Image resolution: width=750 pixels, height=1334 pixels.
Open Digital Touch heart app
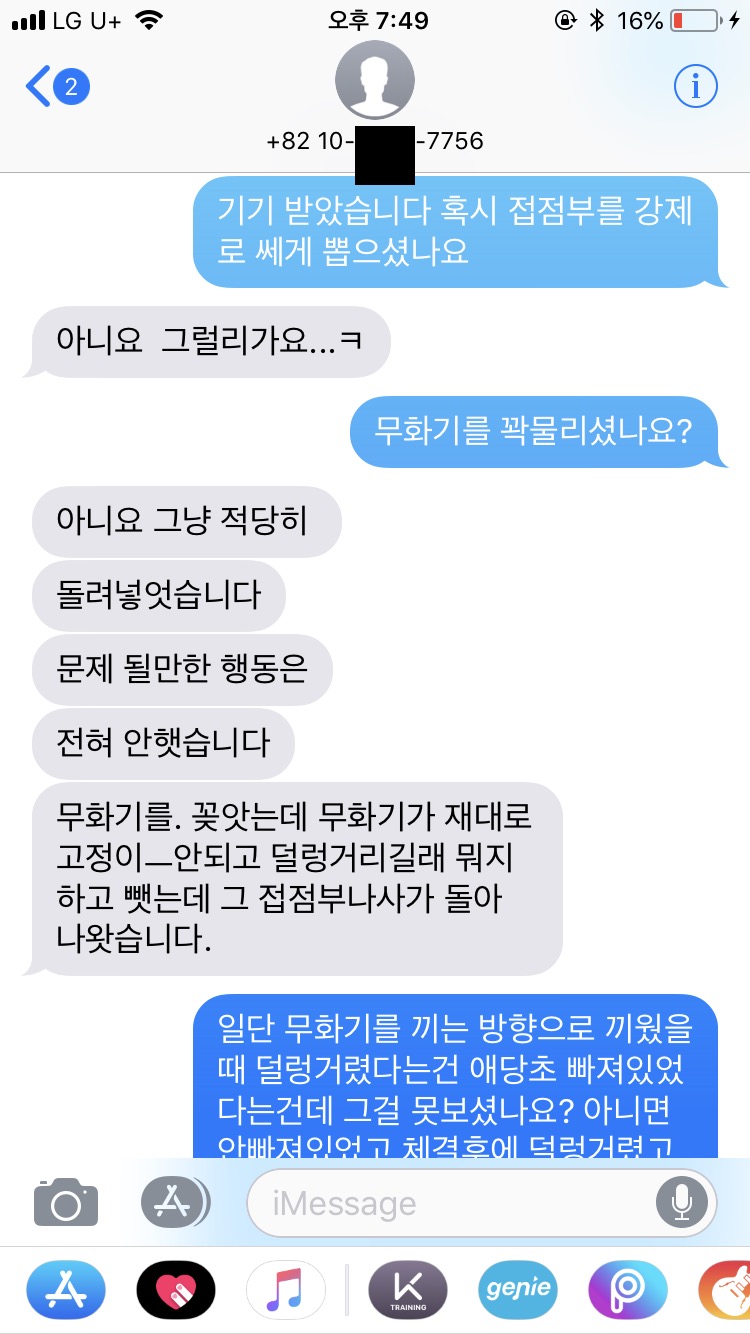tap(176, 1289)
